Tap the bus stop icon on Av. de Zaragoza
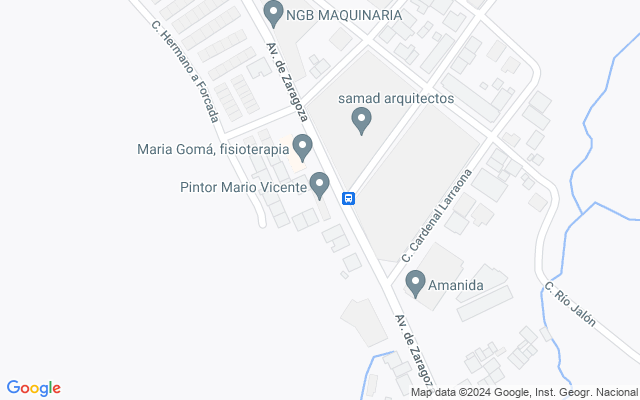This screenshot has height=400, width=640. [348, 198]
